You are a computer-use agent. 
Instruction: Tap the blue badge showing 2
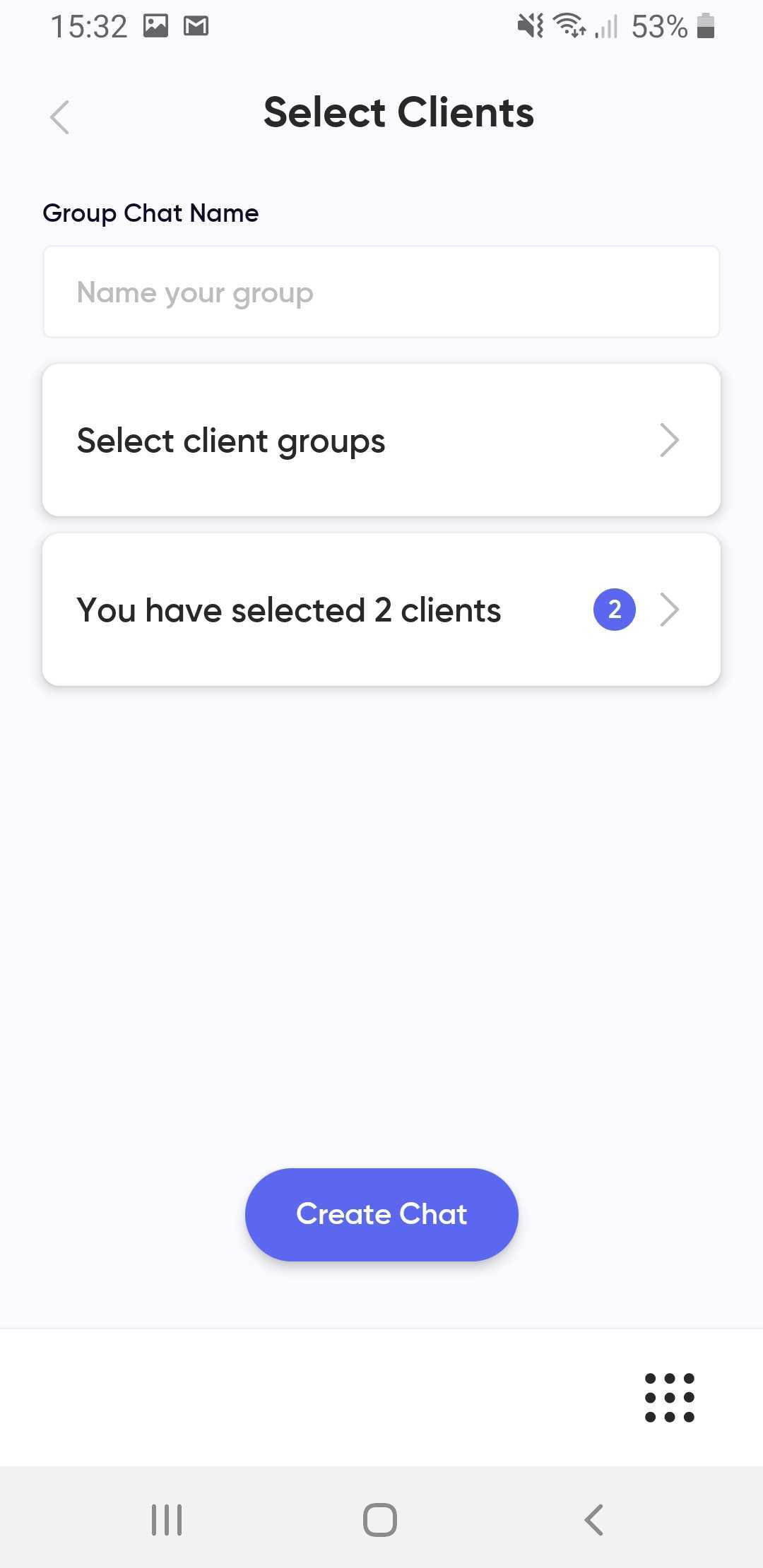pos(614,610)
